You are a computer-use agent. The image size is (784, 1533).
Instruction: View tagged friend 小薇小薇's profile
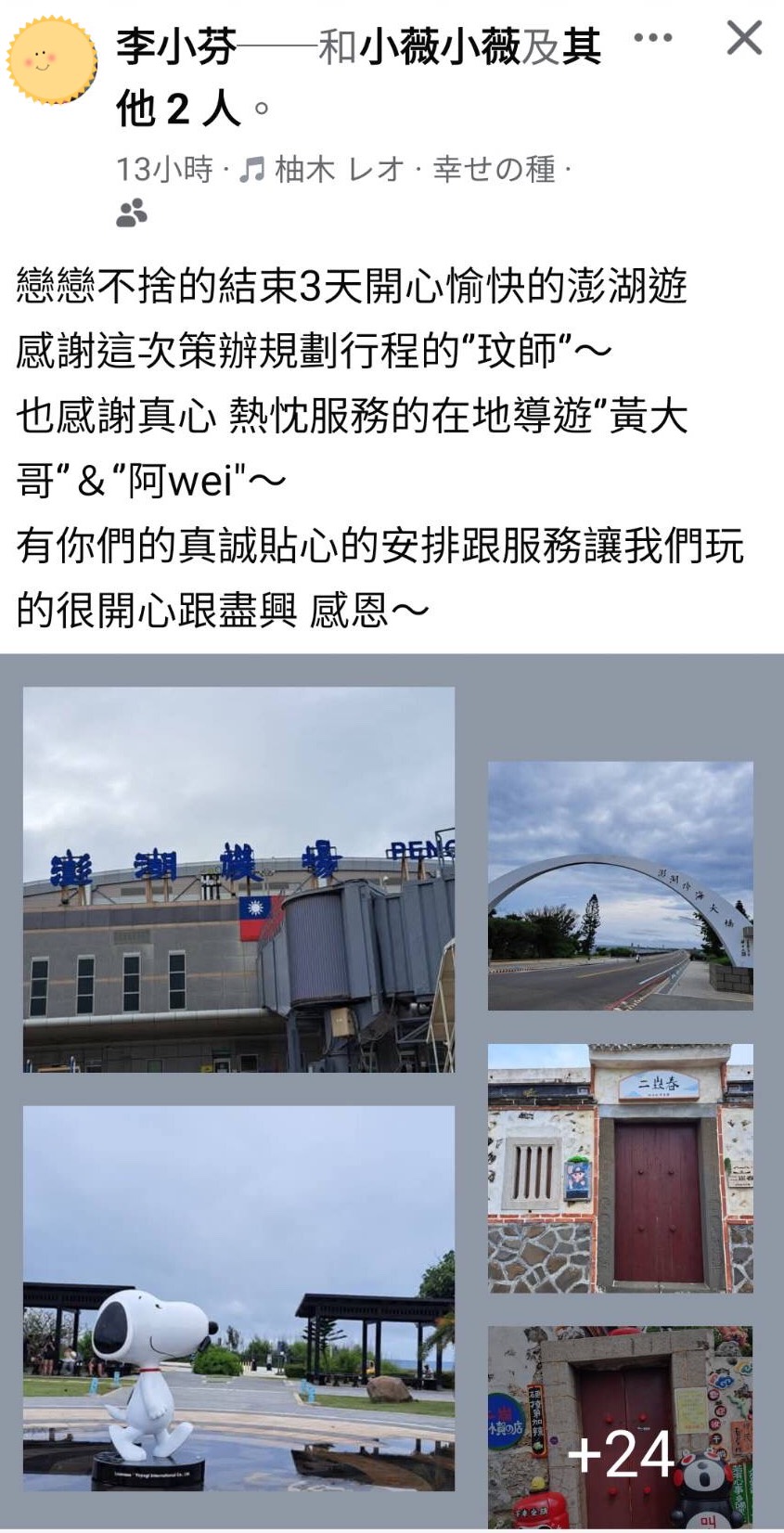pos(440,46)
